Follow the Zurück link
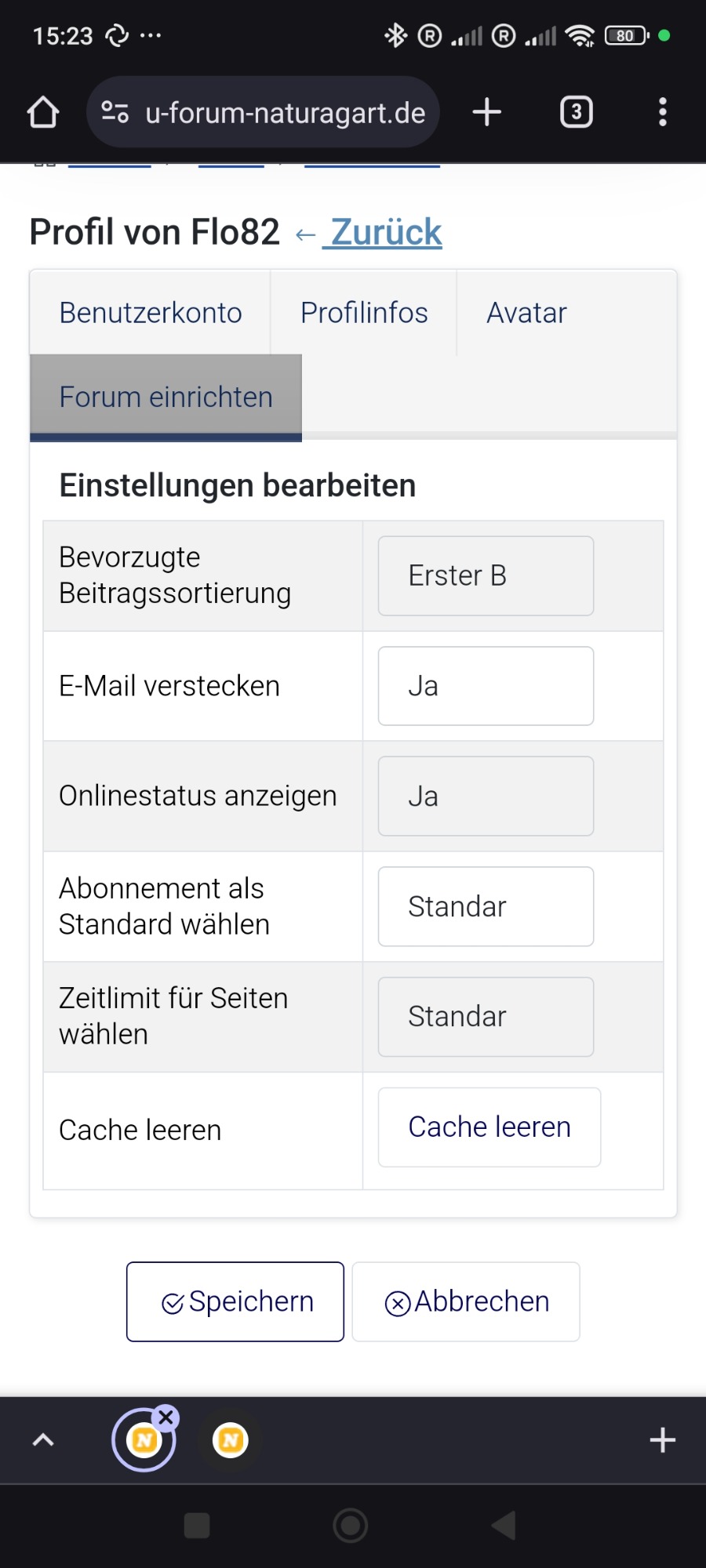This screenshot has width=706, height=1568. 386,232
